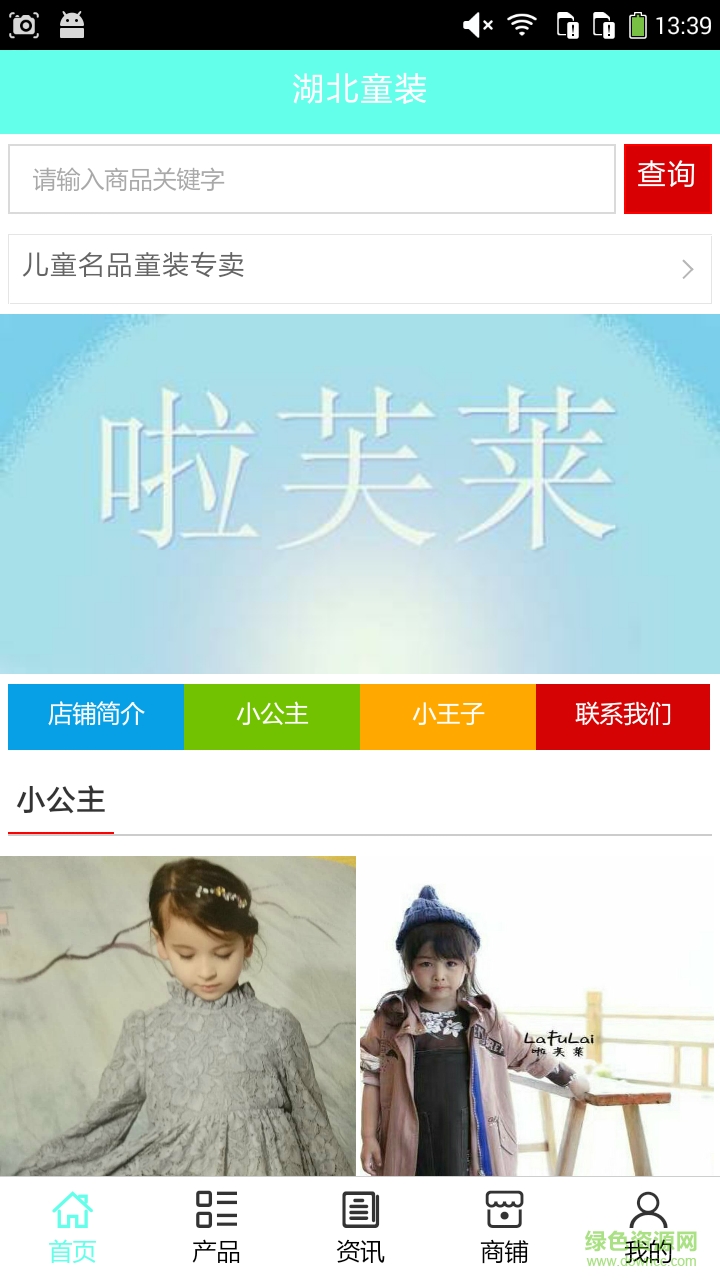Select the green 小公主 category button
This screenshot has height=1280, width=720.
click(272, 716)
